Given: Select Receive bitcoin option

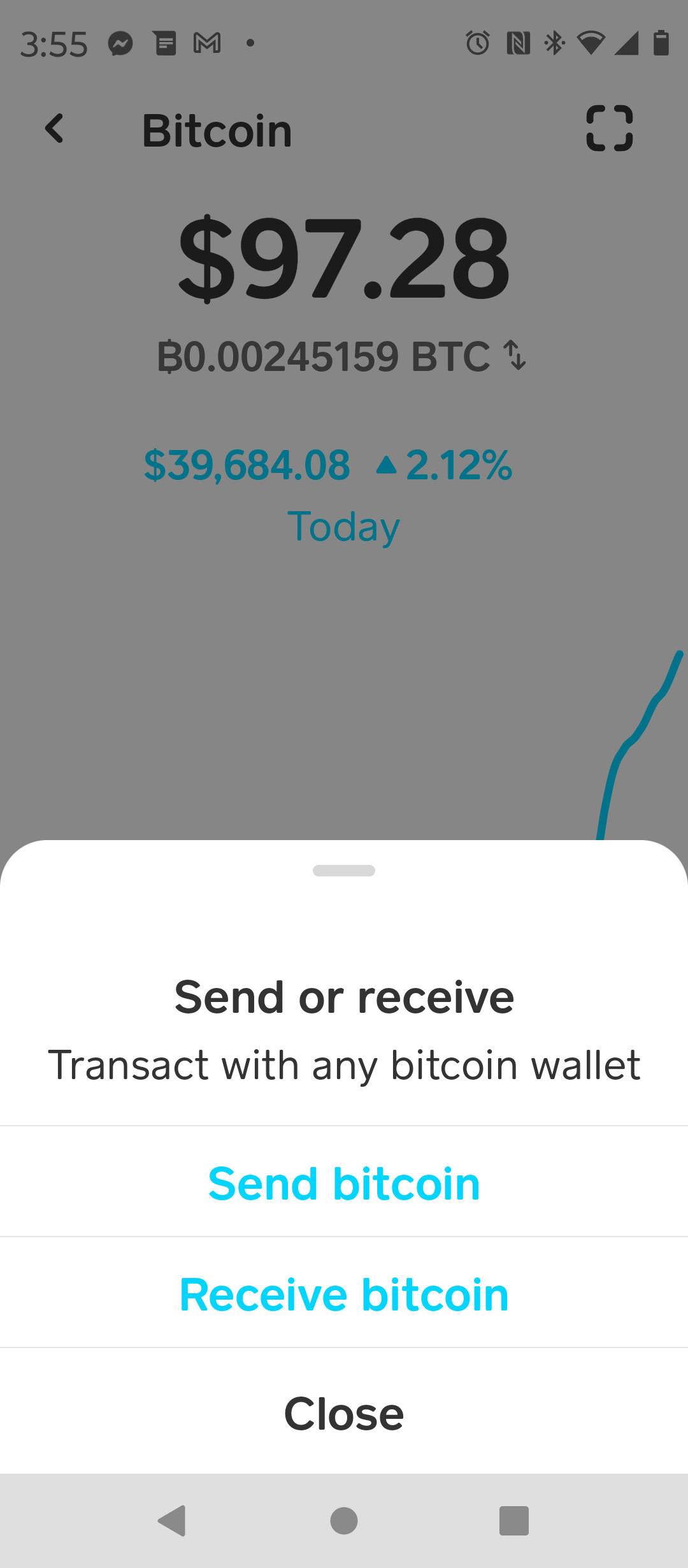Looking at the screenshot, I should 344,1294.
